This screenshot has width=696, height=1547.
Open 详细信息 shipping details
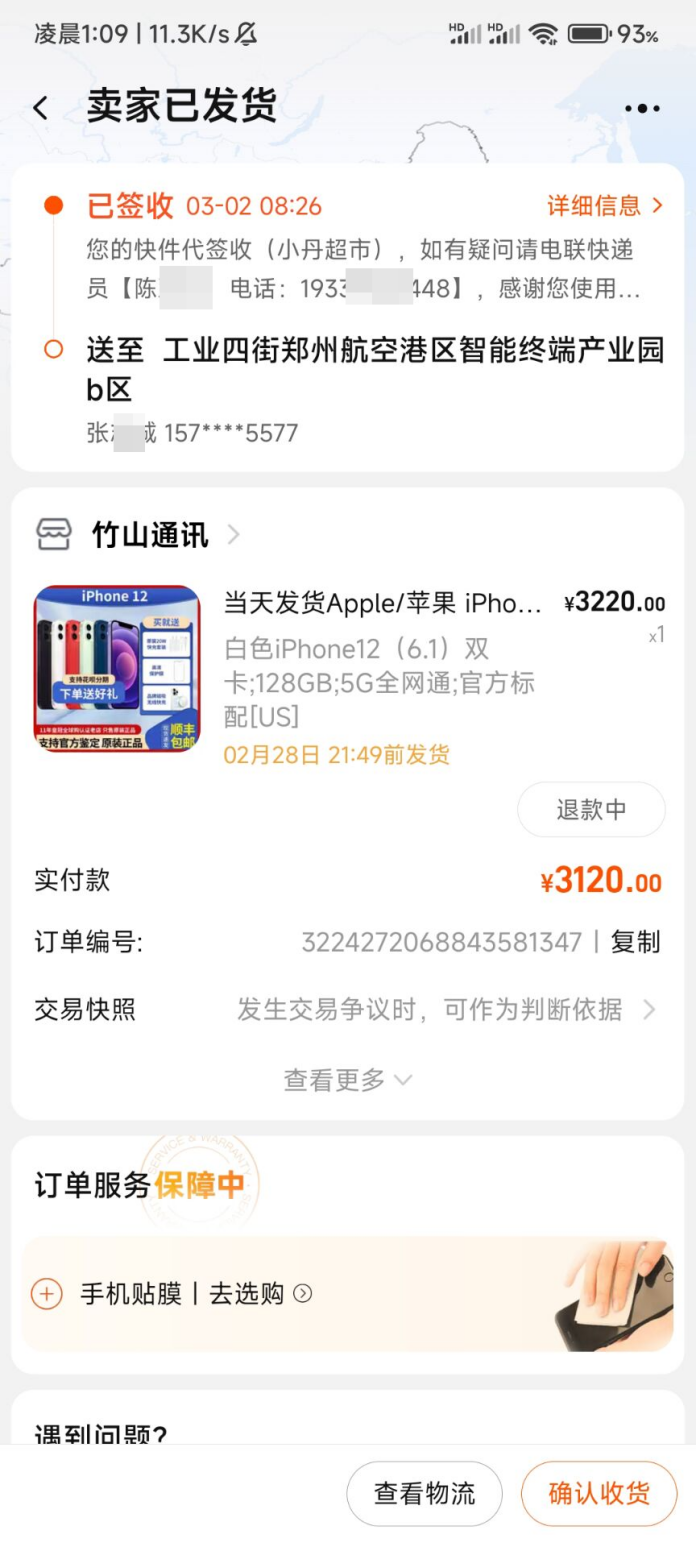605,206
